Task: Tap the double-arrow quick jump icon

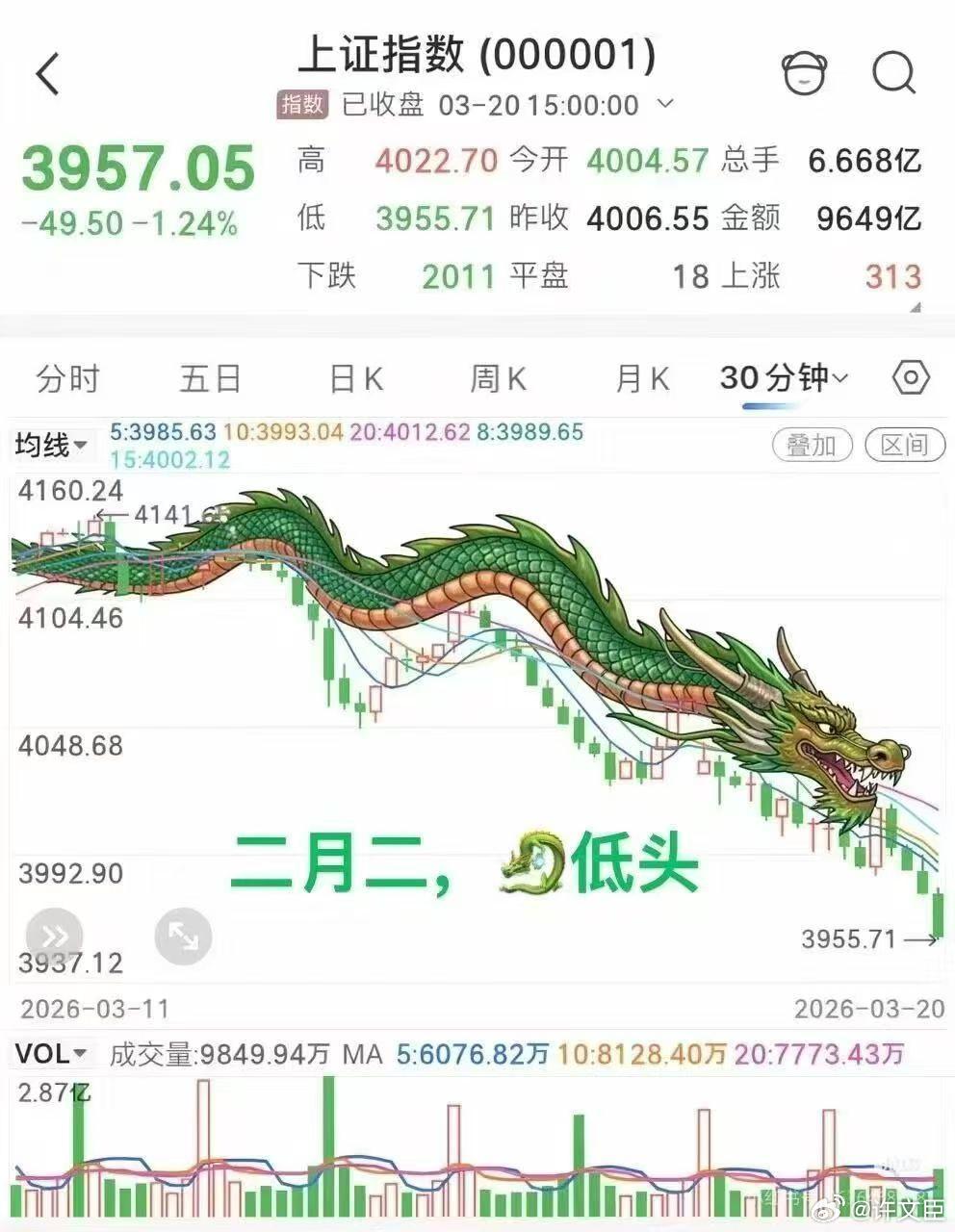Action: point(55,935)
